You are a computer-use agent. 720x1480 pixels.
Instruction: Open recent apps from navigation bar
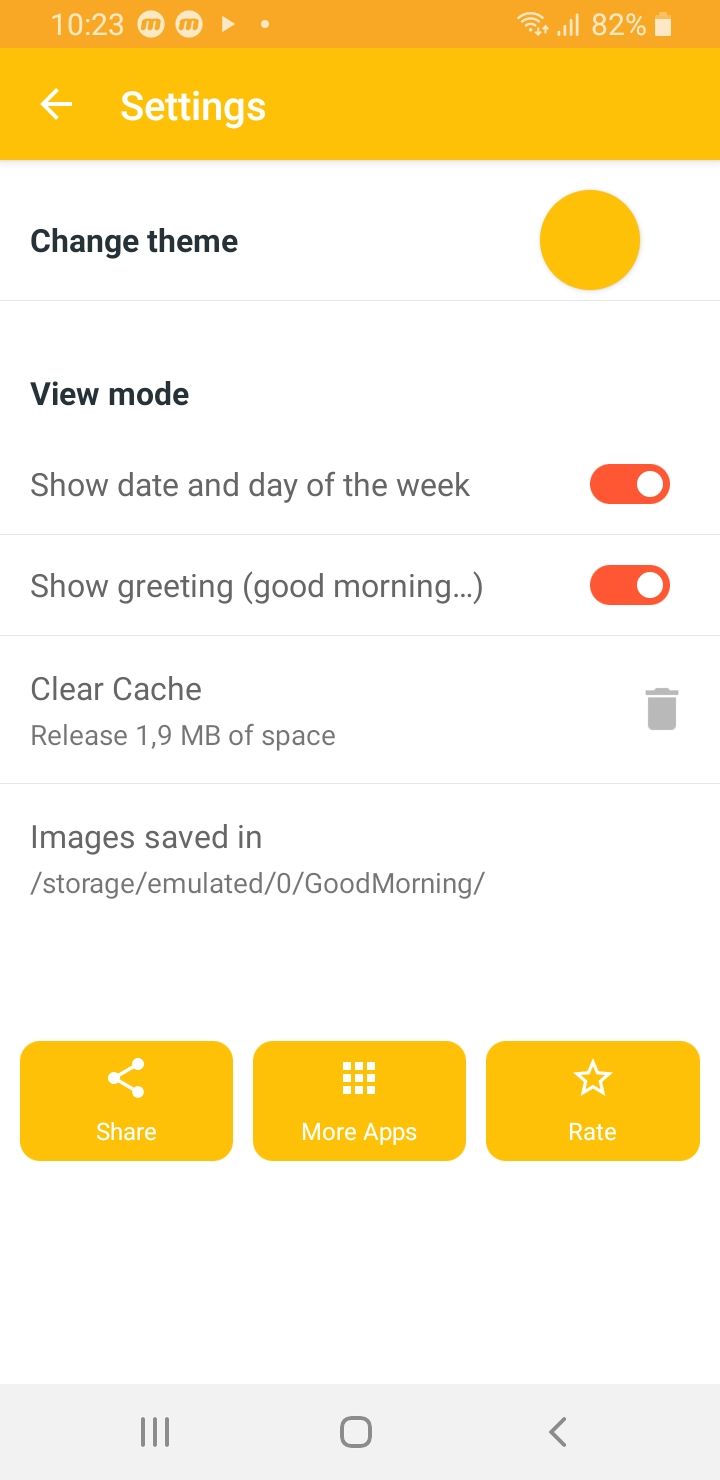[155, 1432]
